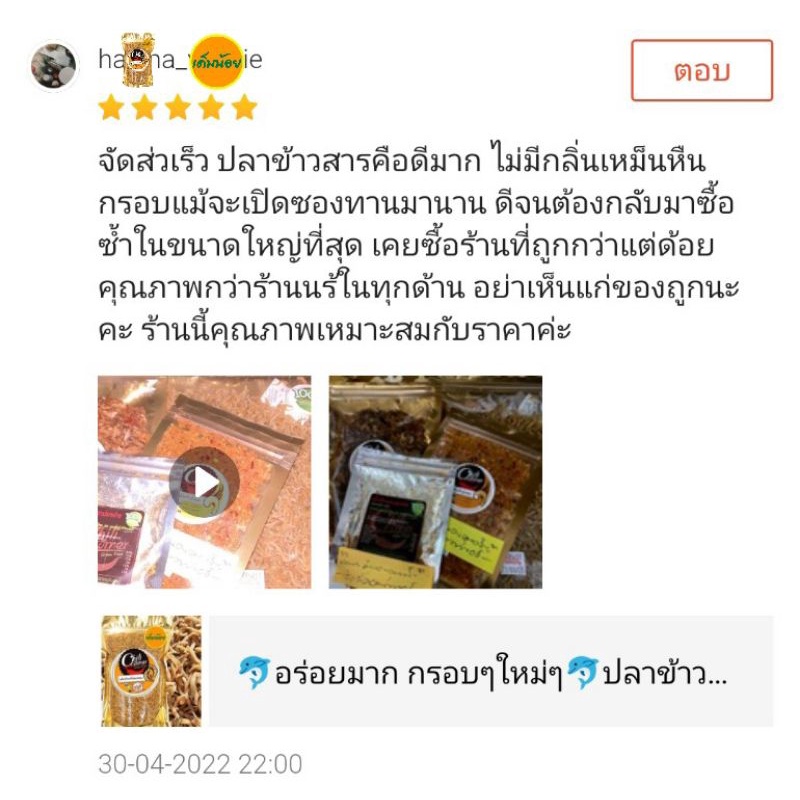View the reviewer's profile avatar
The height and width of the screenshot is (800, 800).
tap(54, 66)
